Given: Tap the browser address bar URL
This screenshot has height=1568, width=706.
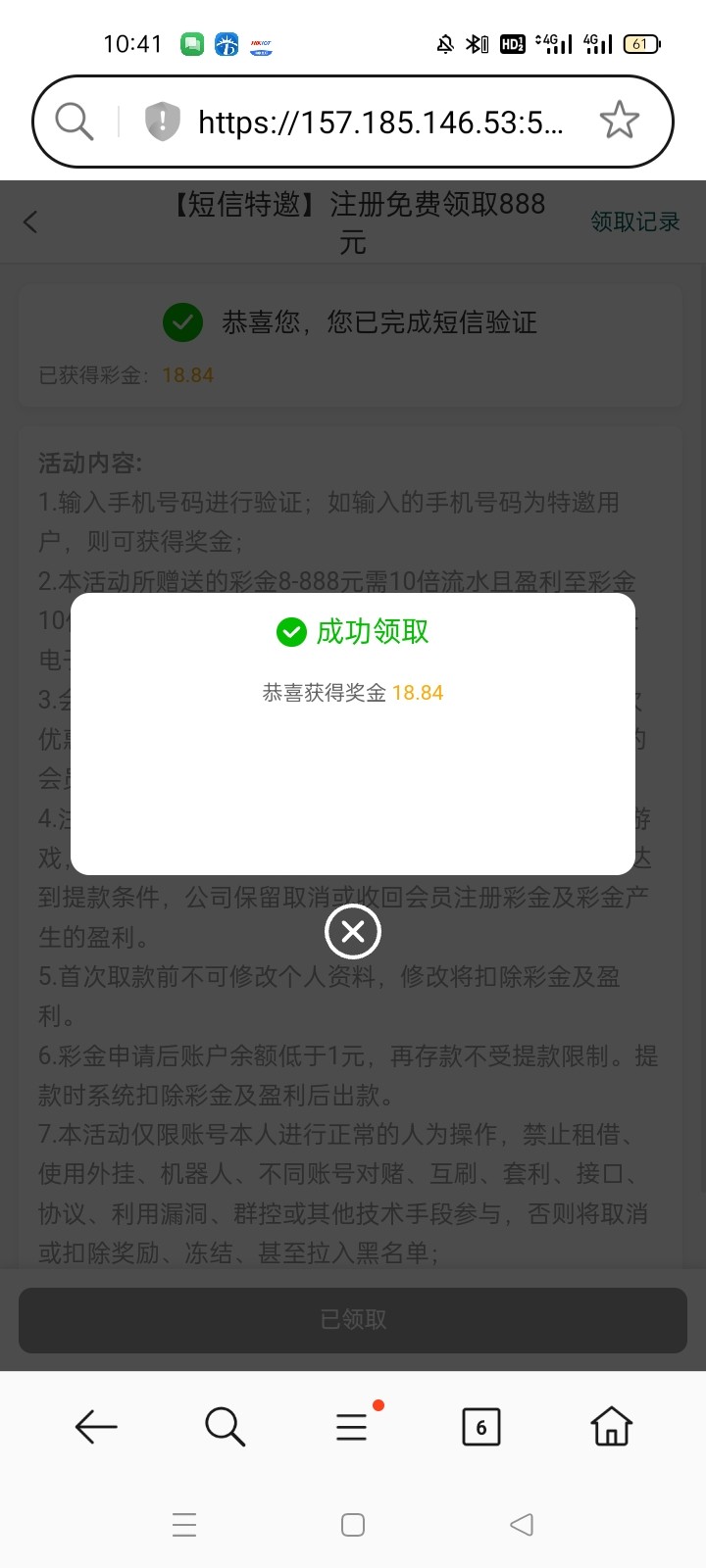Looking at the screenshot, I should [380, 122].
